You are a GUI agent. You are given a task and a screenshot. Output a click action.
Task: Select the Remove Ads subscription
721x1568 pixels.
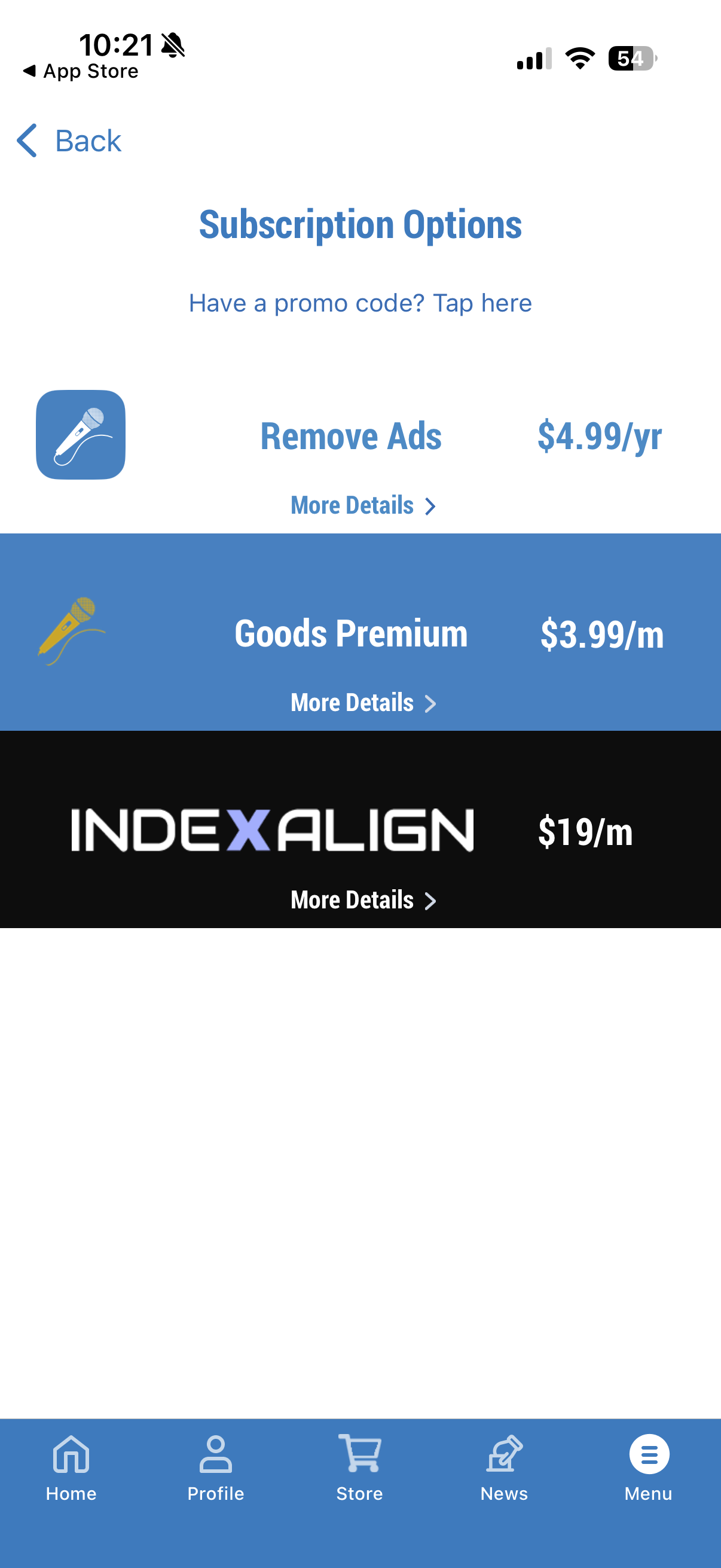coord(360,436)
